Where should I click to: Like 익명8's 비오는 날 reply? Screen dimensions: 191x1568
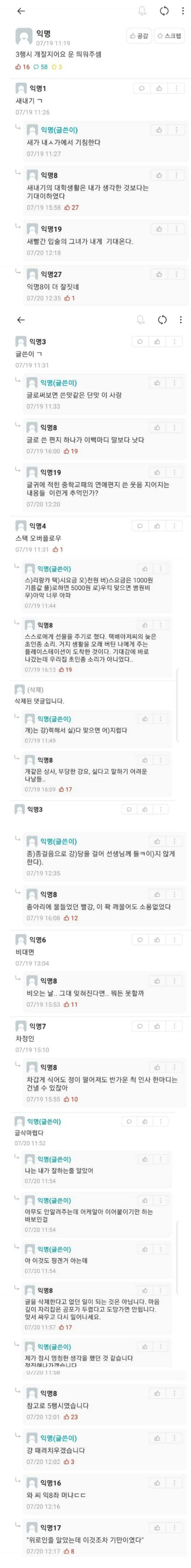point(157,981)
